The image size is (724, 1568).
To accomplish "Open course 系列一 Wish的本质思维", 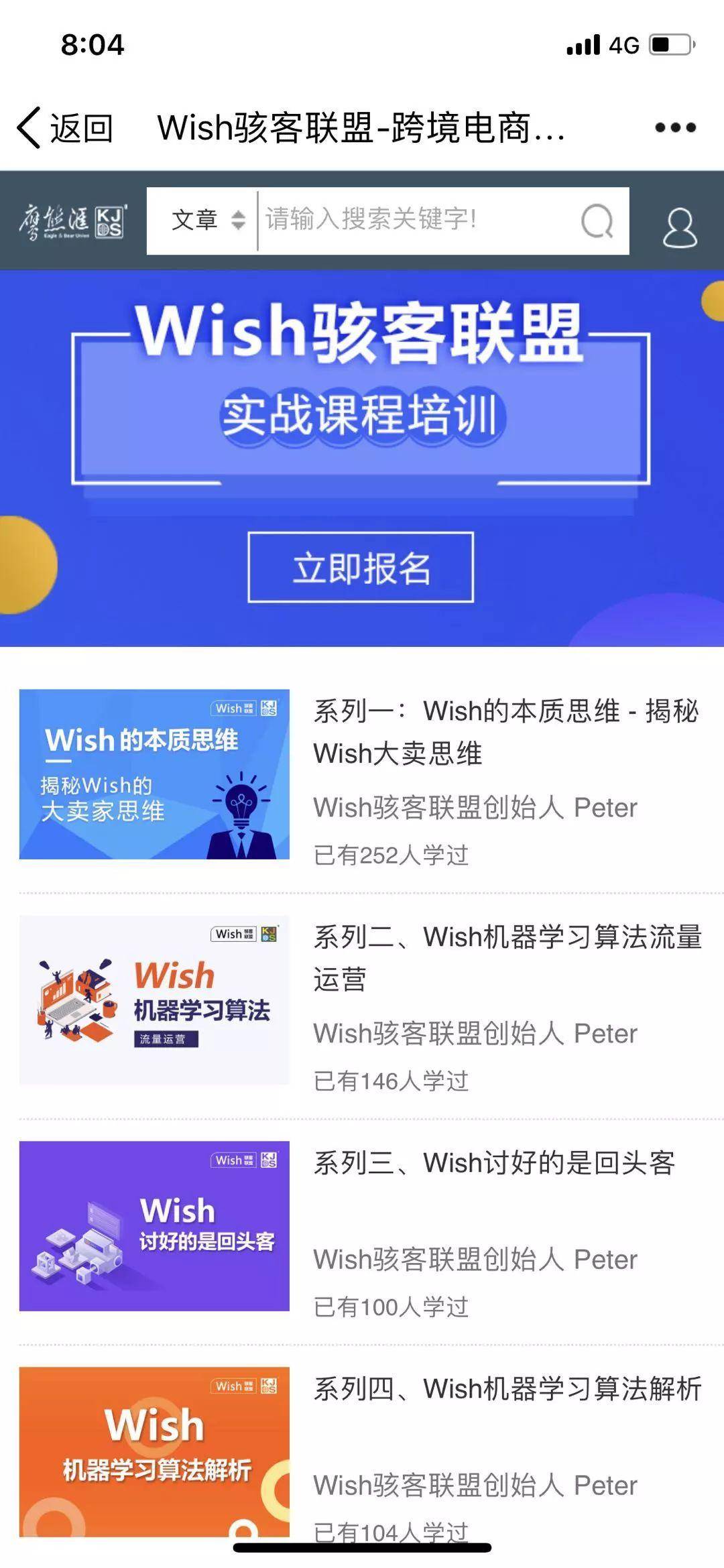I will [x=506, y=731].
